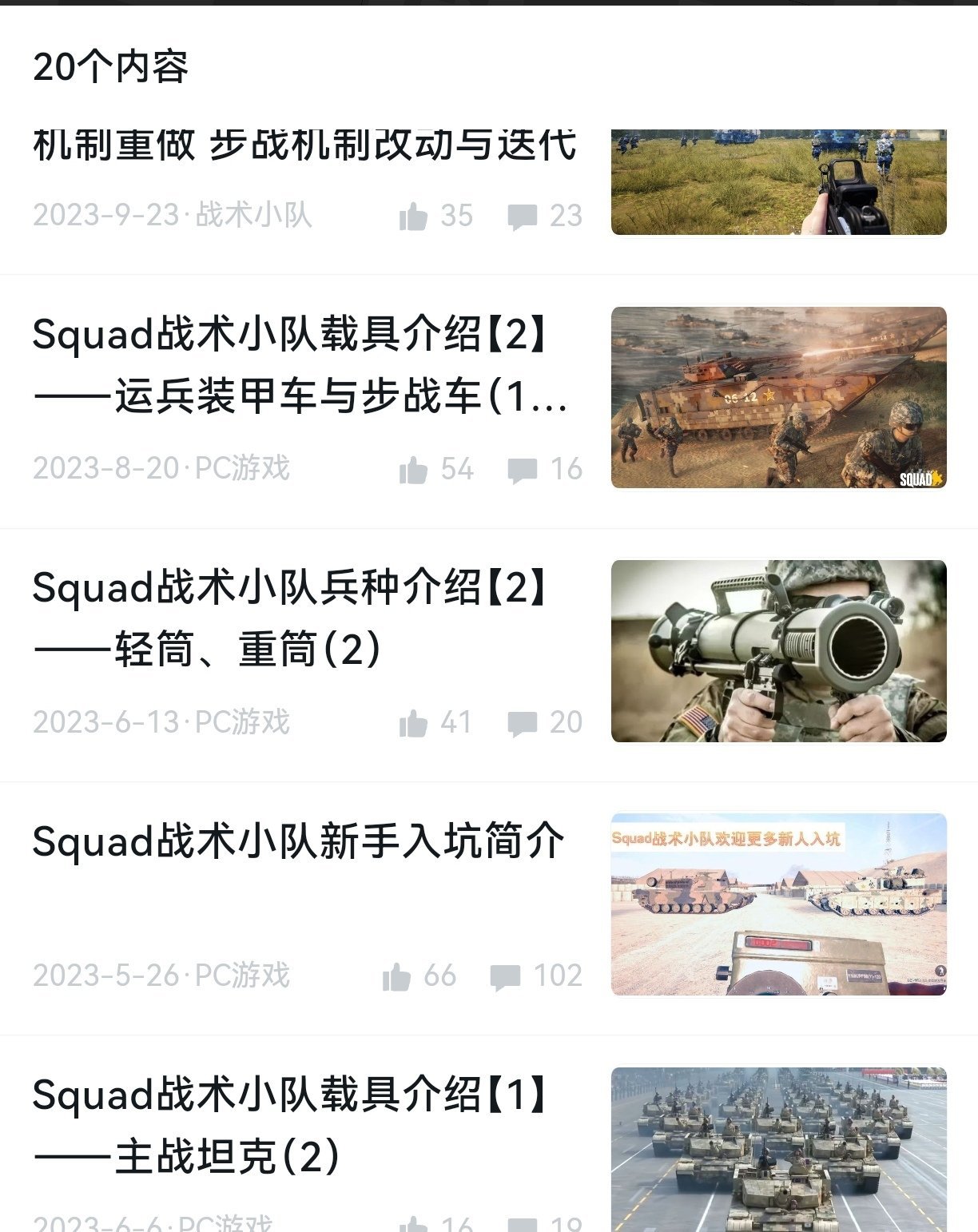Open the 主战坦克(2) vehicle intro article

pyautogui.click(x=288, y=1125)
